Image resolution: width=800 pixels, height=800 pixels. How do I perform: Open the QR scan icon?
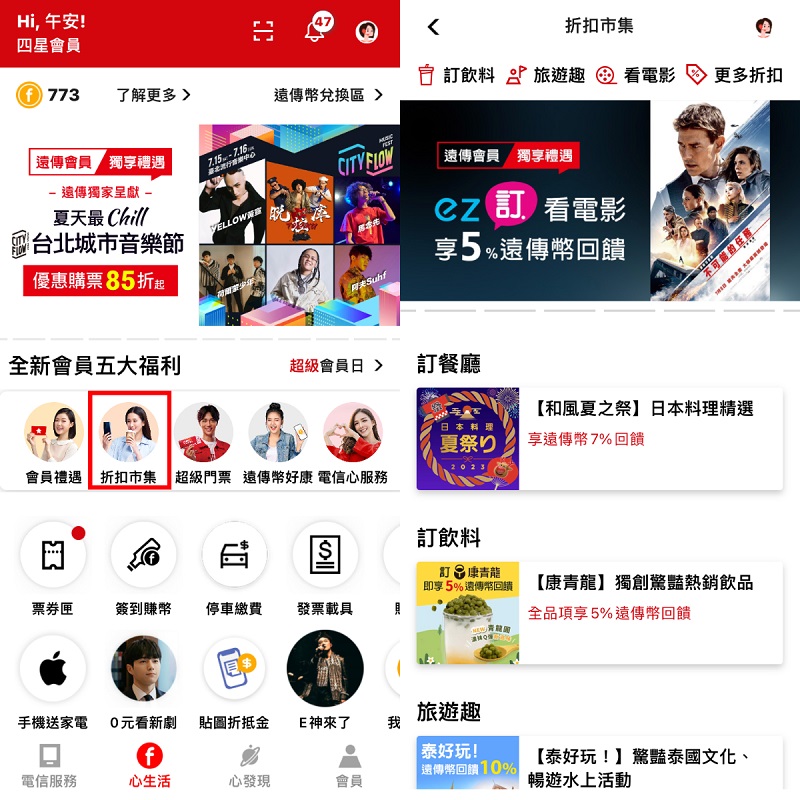pyautogui.click(x=263, y=31)
